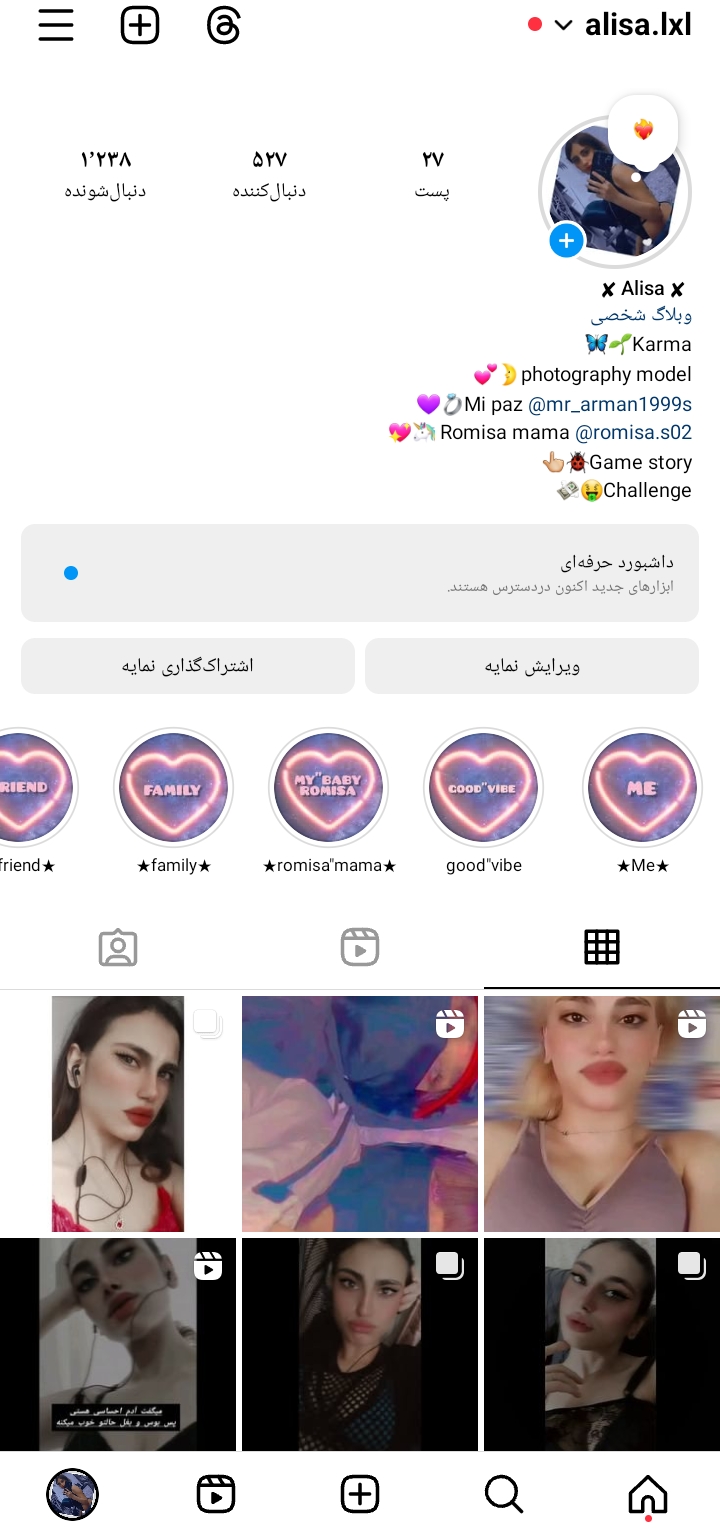Open the ۱٬۲۳۸ following list
The height and width of the screenshot is (1529, 720).
coord(106,173)
